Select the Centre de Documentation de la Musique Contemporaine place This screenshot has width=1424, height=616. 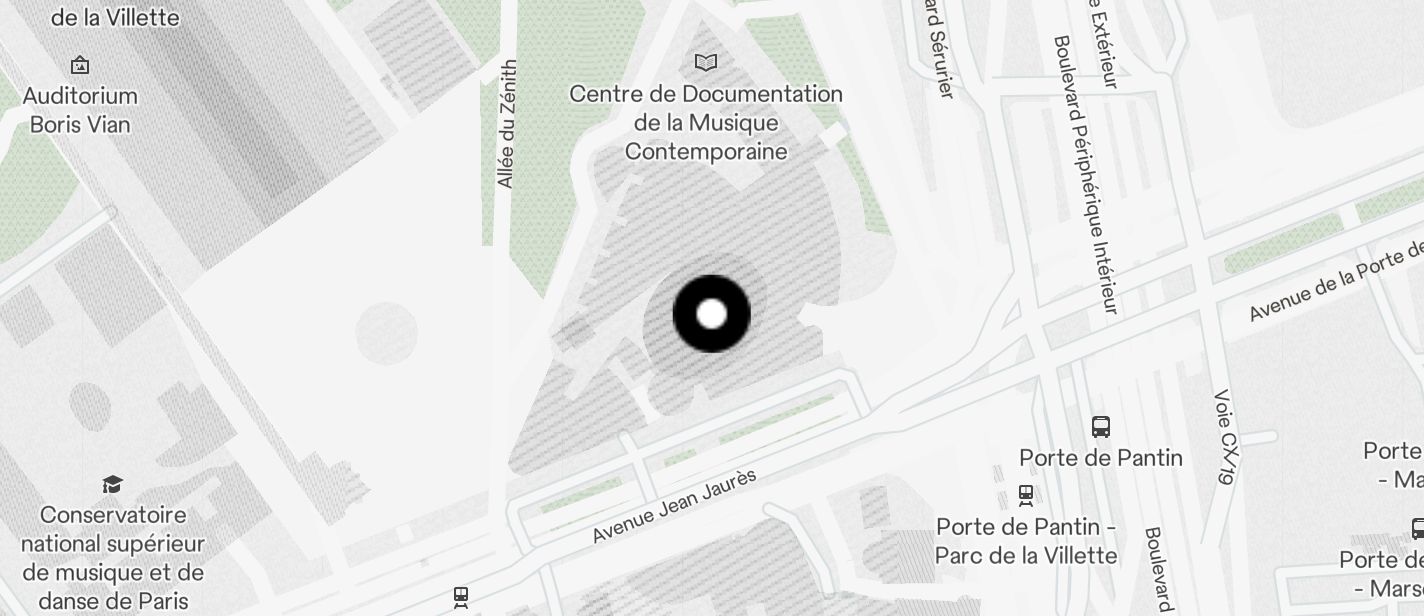706,64
